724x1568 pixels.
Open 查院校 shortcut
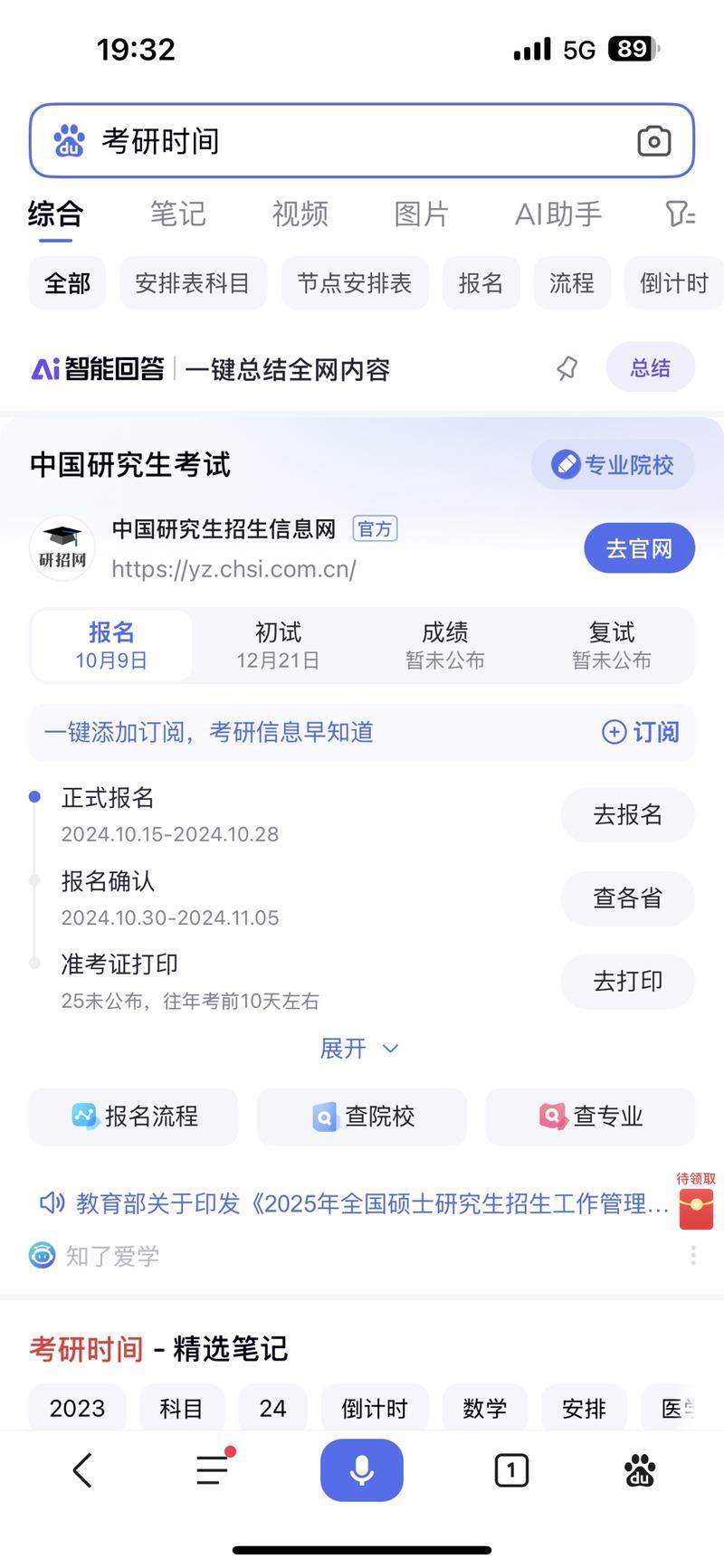362,1117
